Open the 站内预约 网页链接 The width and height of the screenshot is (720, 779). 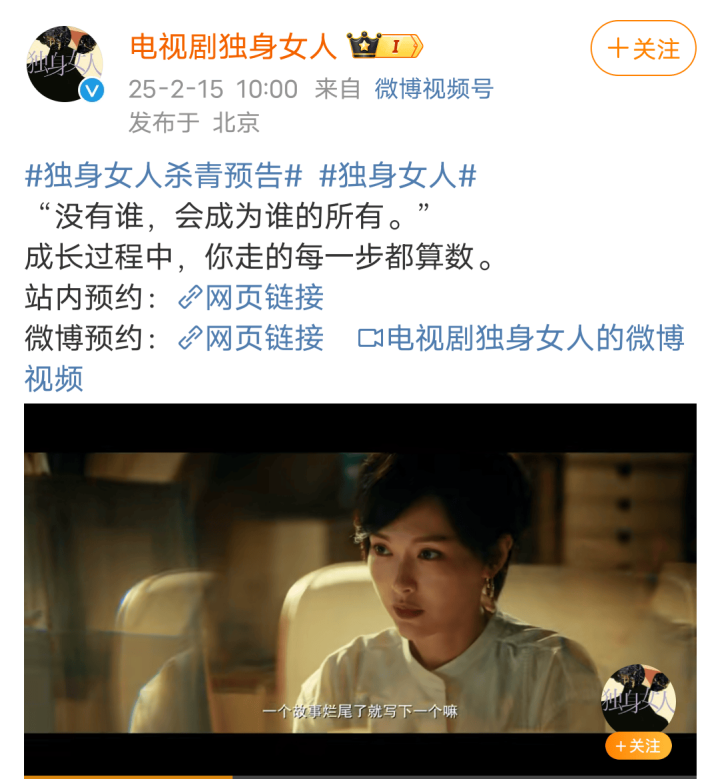252,297
